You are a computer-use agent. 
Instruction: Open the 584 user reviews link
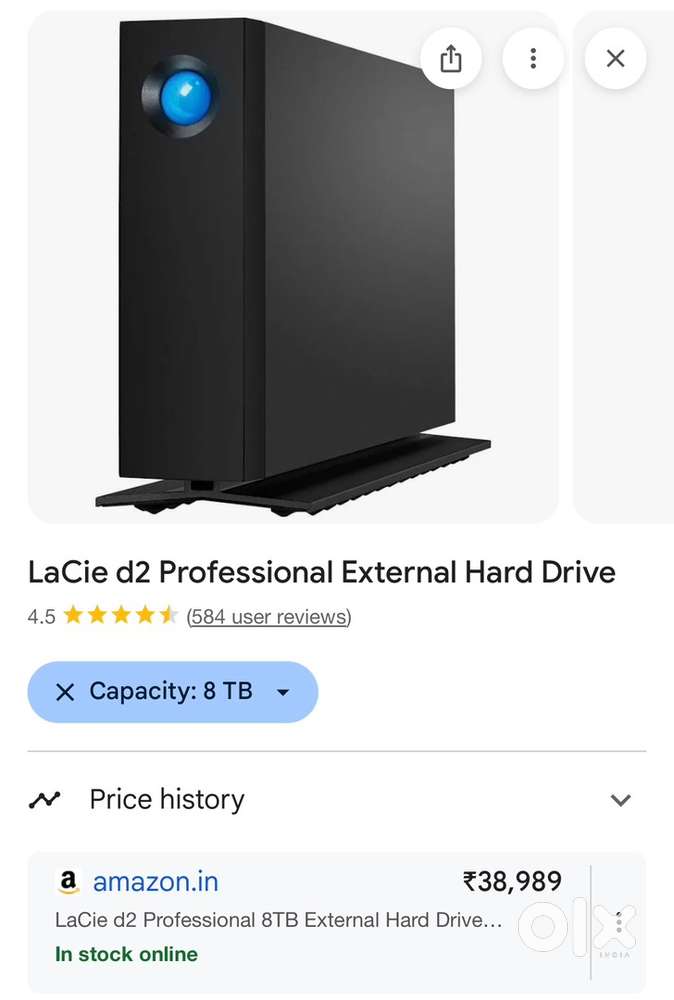point(269,616)
